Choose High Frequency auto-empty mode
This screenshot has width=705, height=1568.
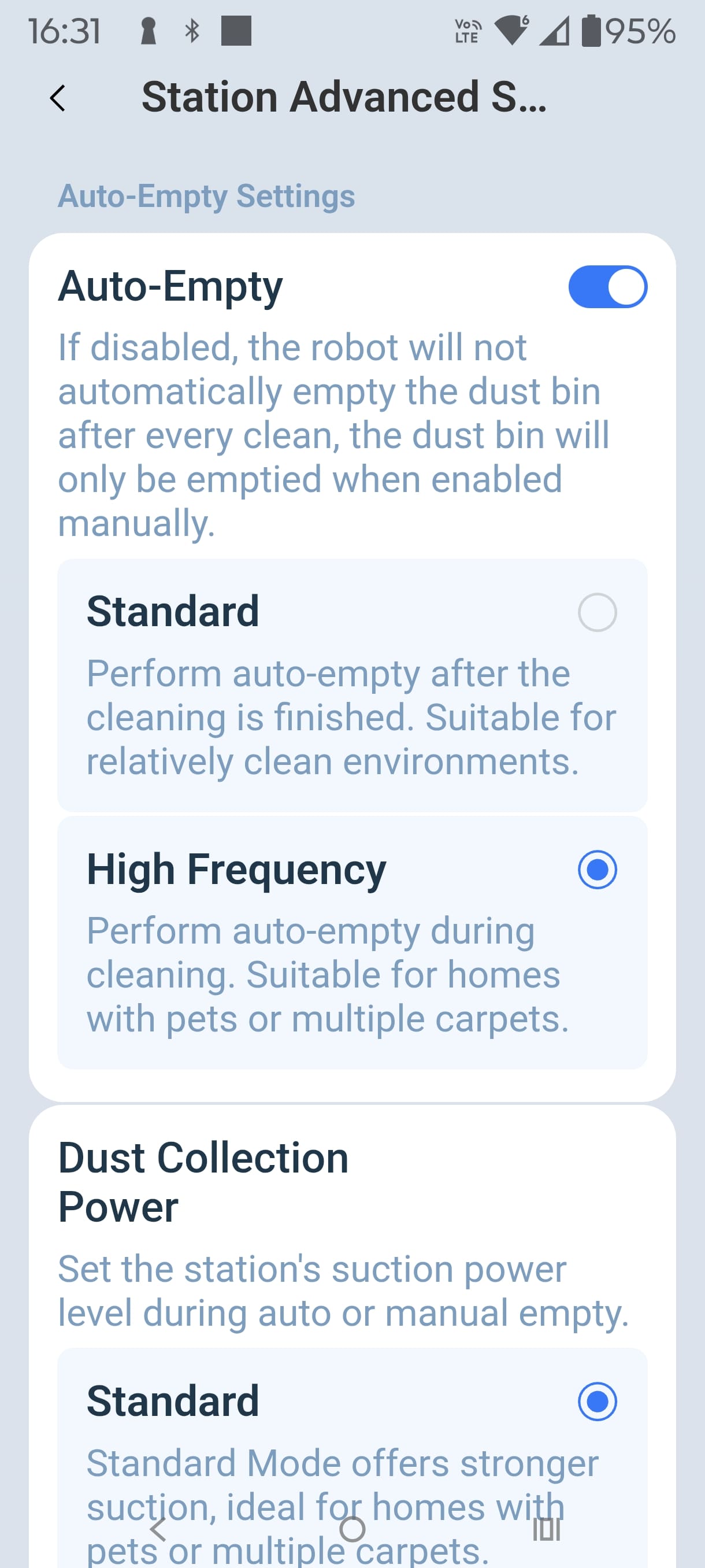pos(597,869)
